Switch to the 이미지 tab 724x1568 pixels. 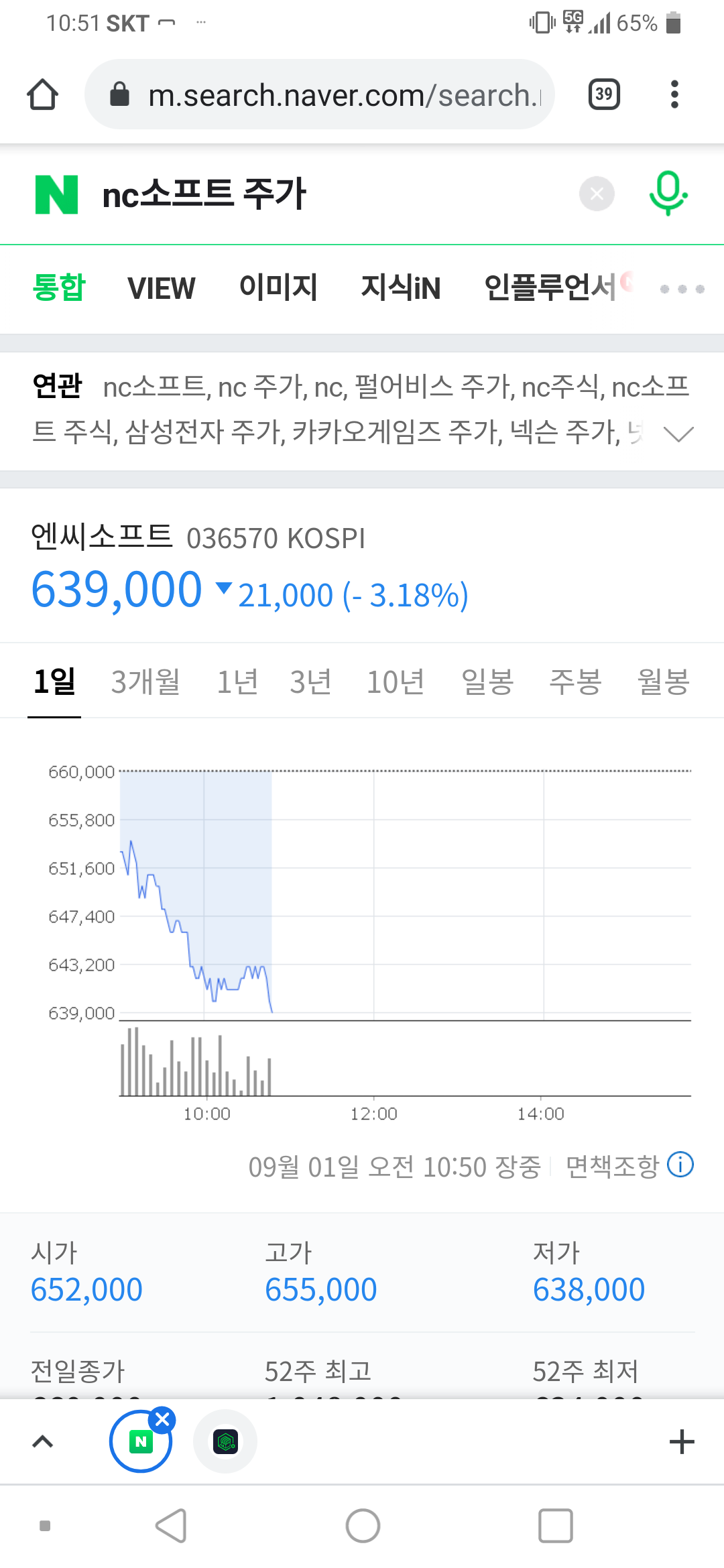pos(278,287)
